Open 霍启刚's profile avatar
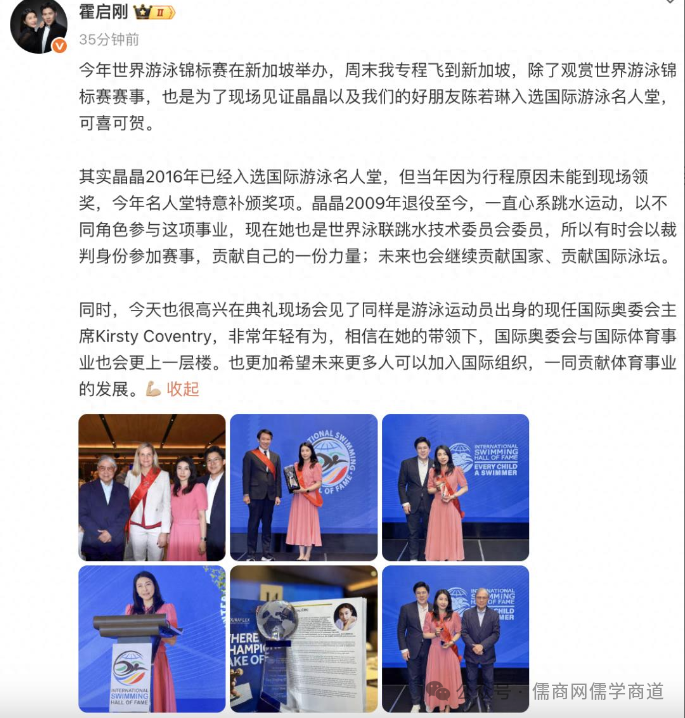Viewport: 685px width, 718px height. 38,25
